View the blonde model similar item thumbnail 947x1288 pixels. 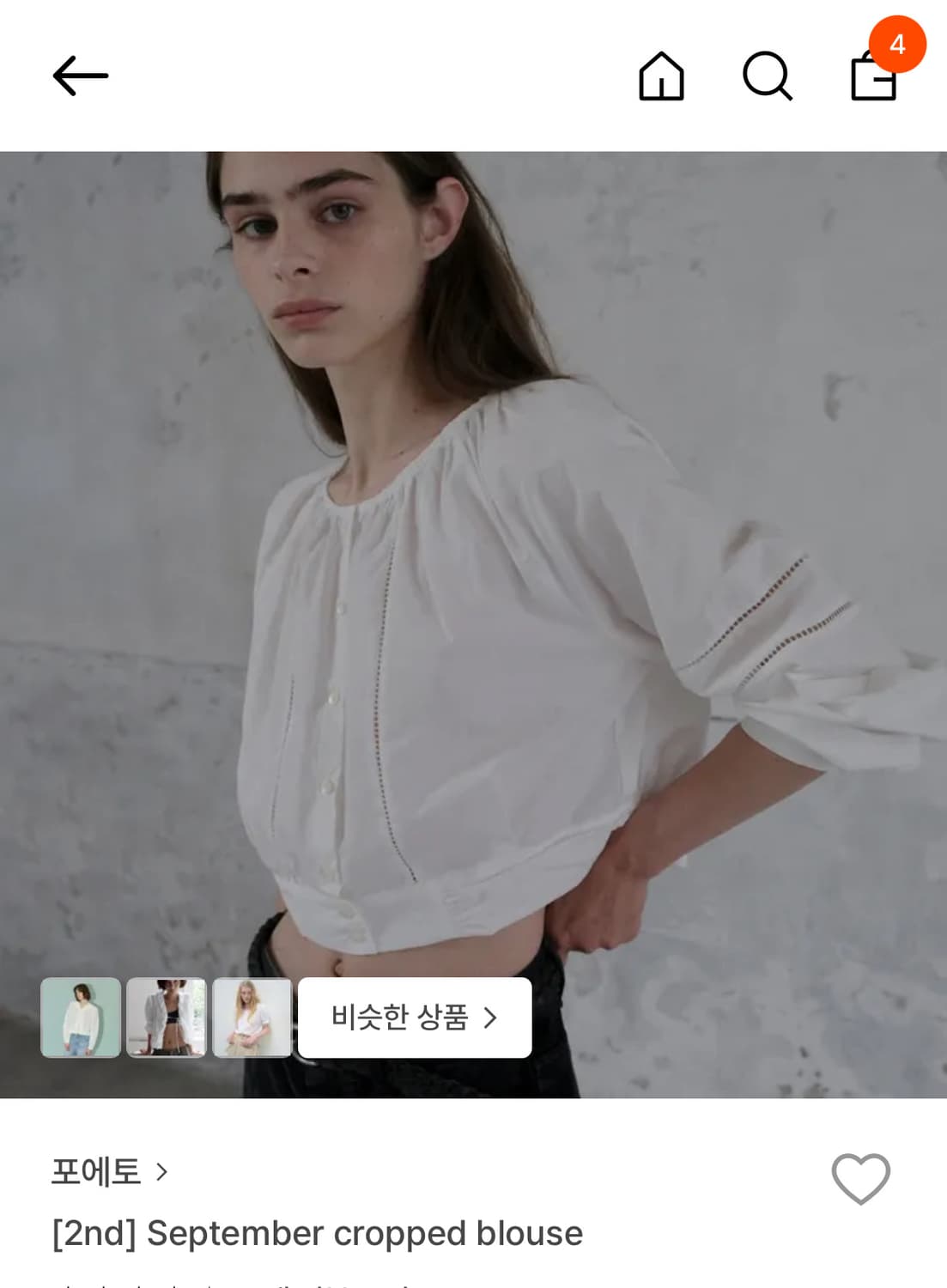(x=252, y=1017)
